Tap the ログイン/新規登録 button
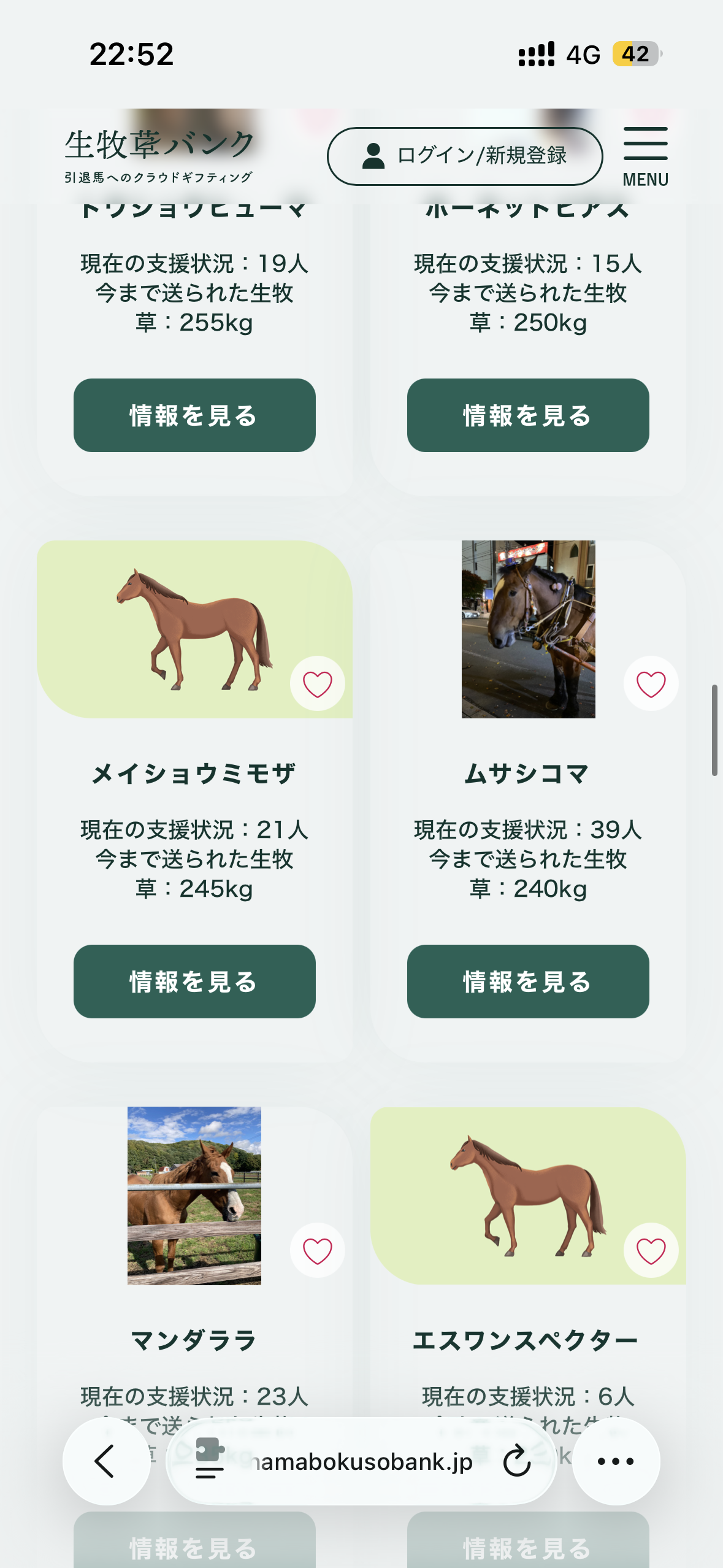The height and width of the screenshot is (1568, 723). pos(464,156)
